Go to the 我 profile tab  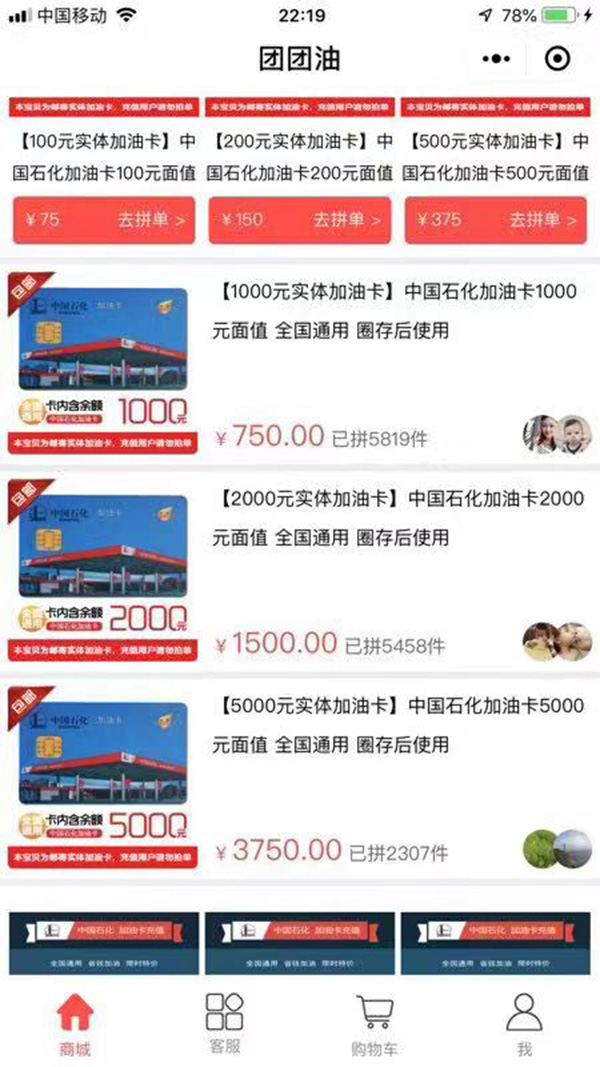[x=524, y=1023]
